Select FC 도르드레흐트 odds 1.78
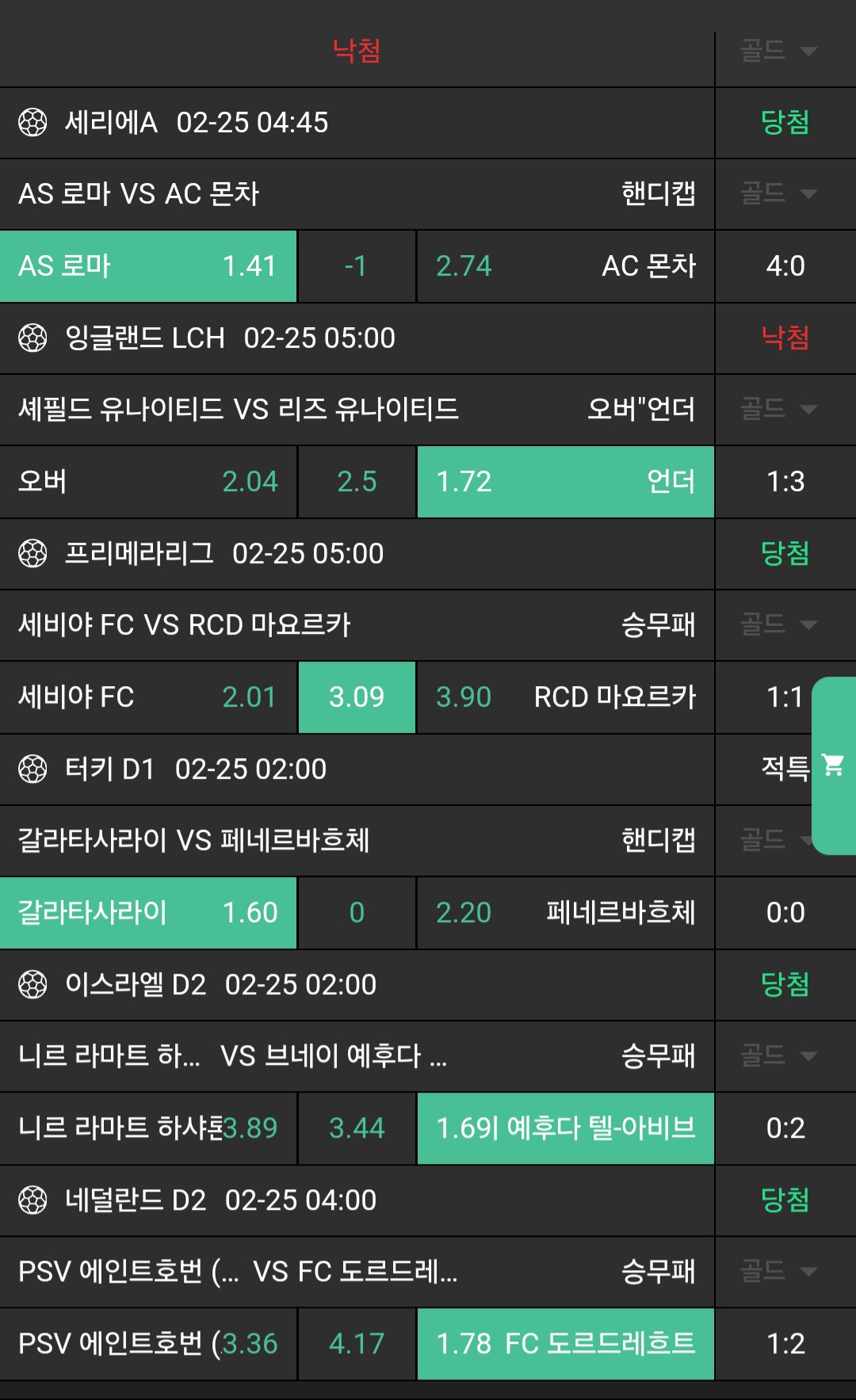The width and height of the screenshot is (856, 1400). 565,1344
